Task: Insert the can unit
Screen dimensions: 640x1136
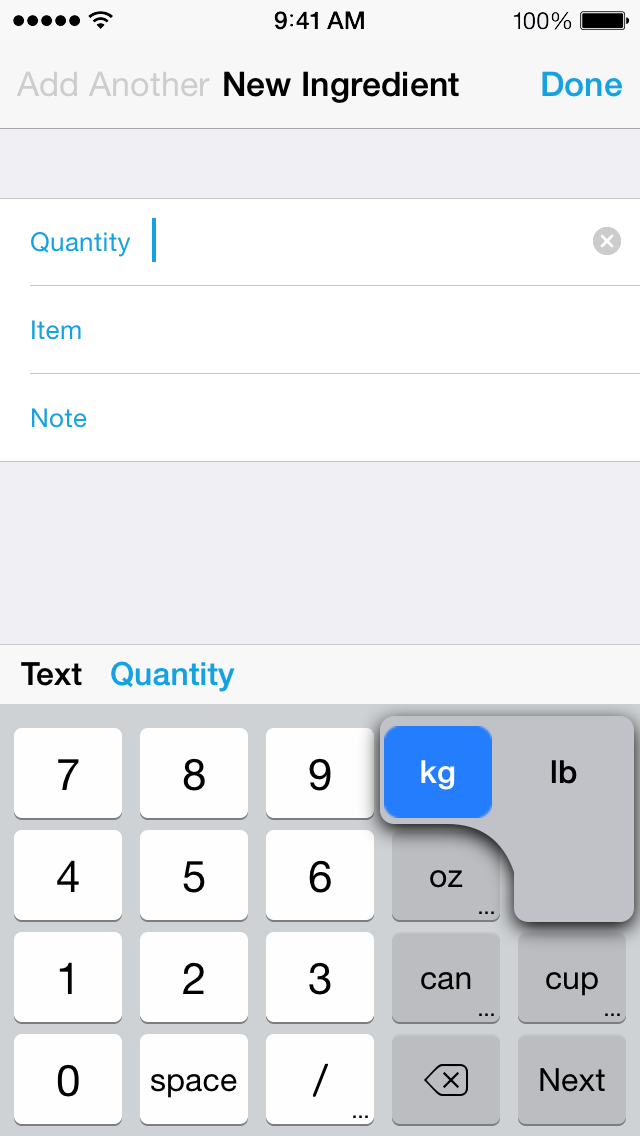Action: pyautogui.click(x=446, y=978)
